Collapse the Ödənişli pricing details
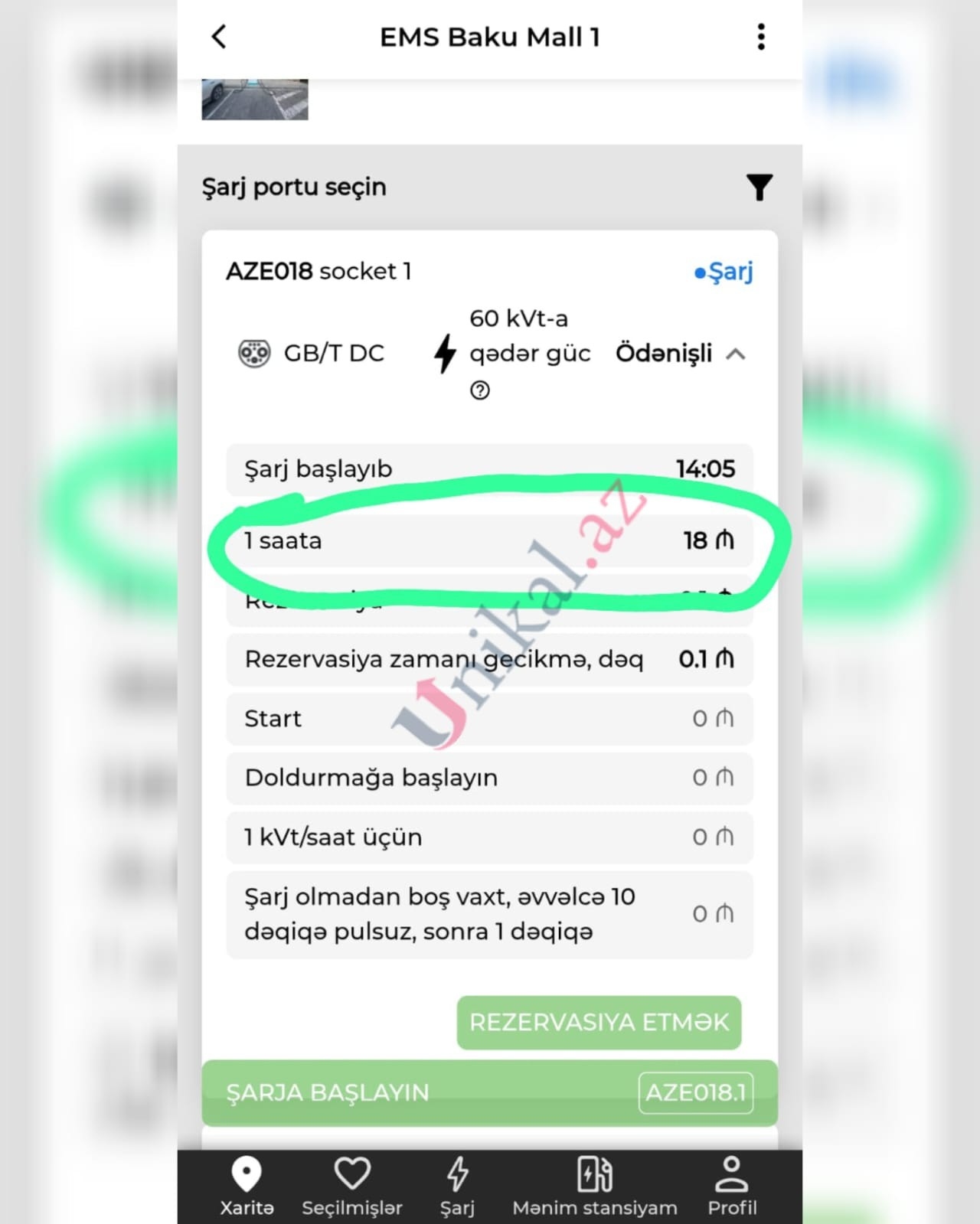This screenshot has width=980, height=1224. (x=735, y=354)
